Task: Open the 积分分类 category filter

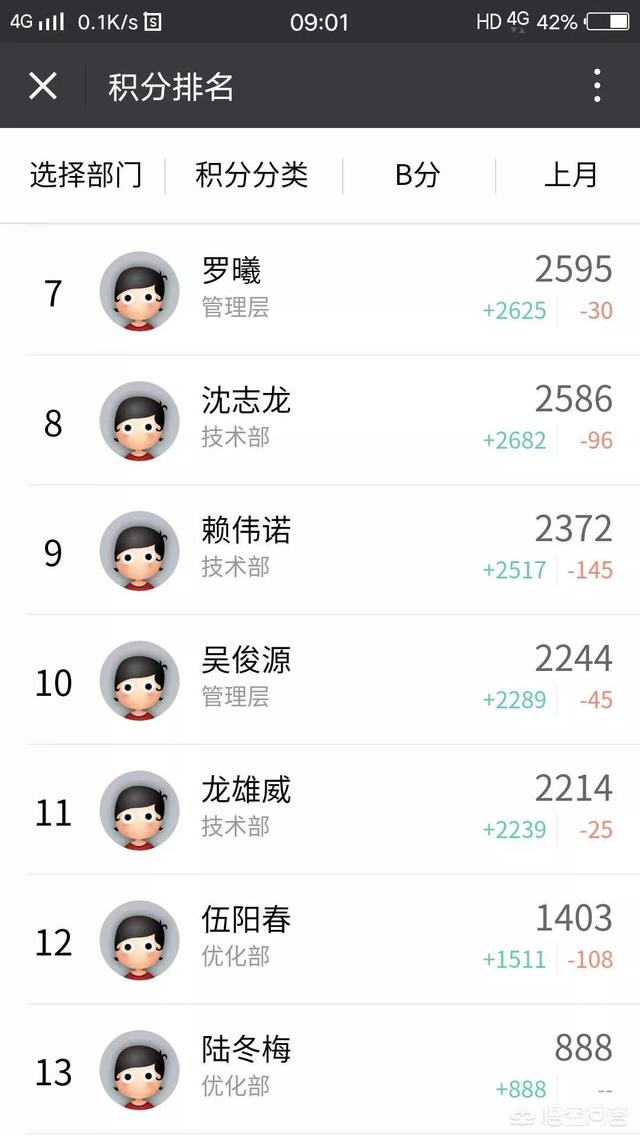Action: tap(252, 175)
